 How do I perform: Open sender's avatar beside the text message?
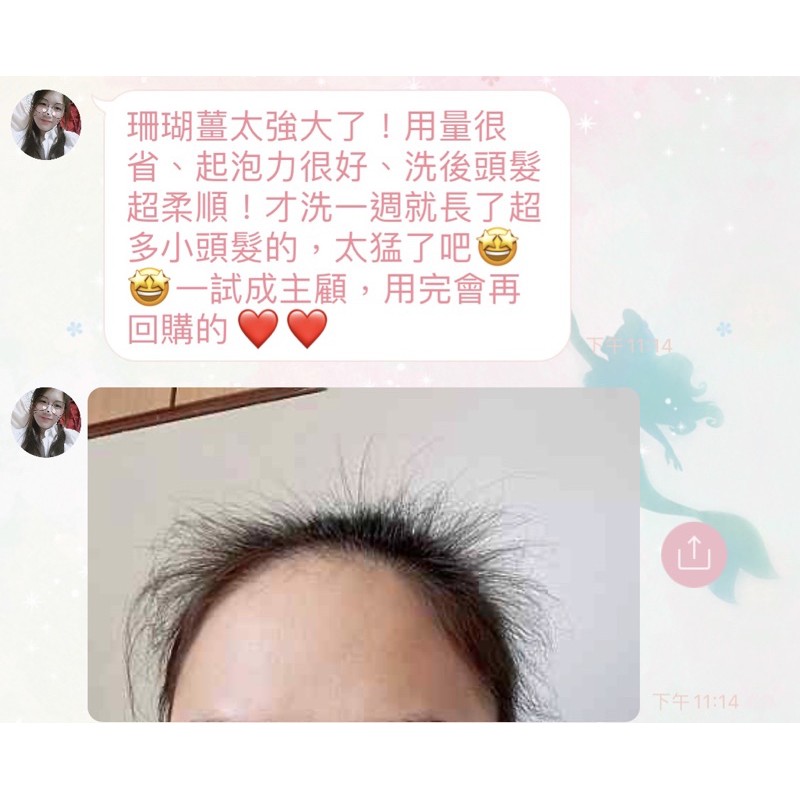[x=46, y=124]
